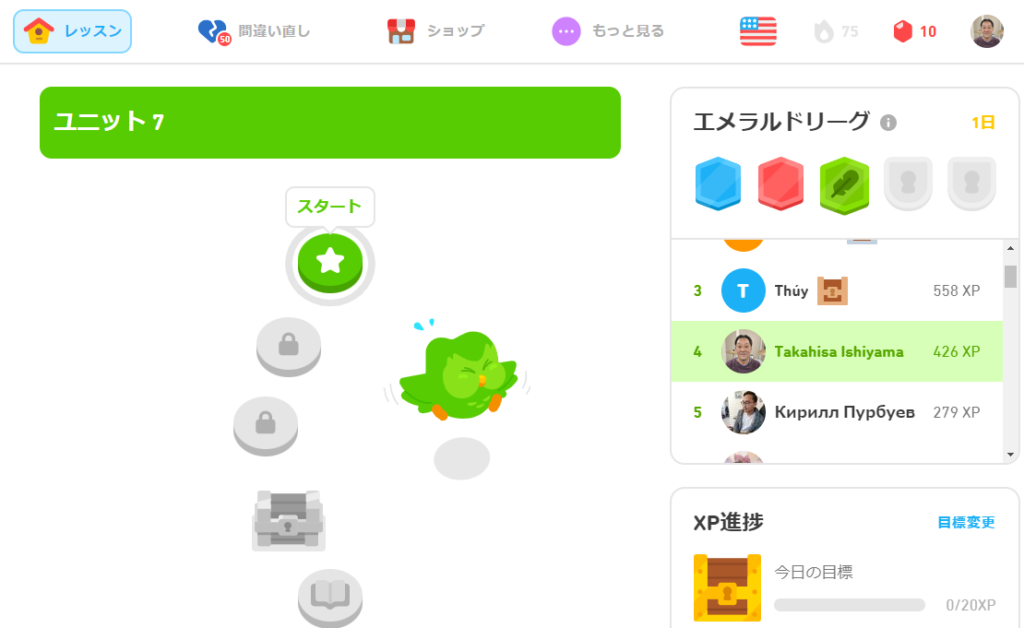This screenshot has width=1024, height=628.
Task: Start the lesson with the green star button
Action: coord(330,262)
